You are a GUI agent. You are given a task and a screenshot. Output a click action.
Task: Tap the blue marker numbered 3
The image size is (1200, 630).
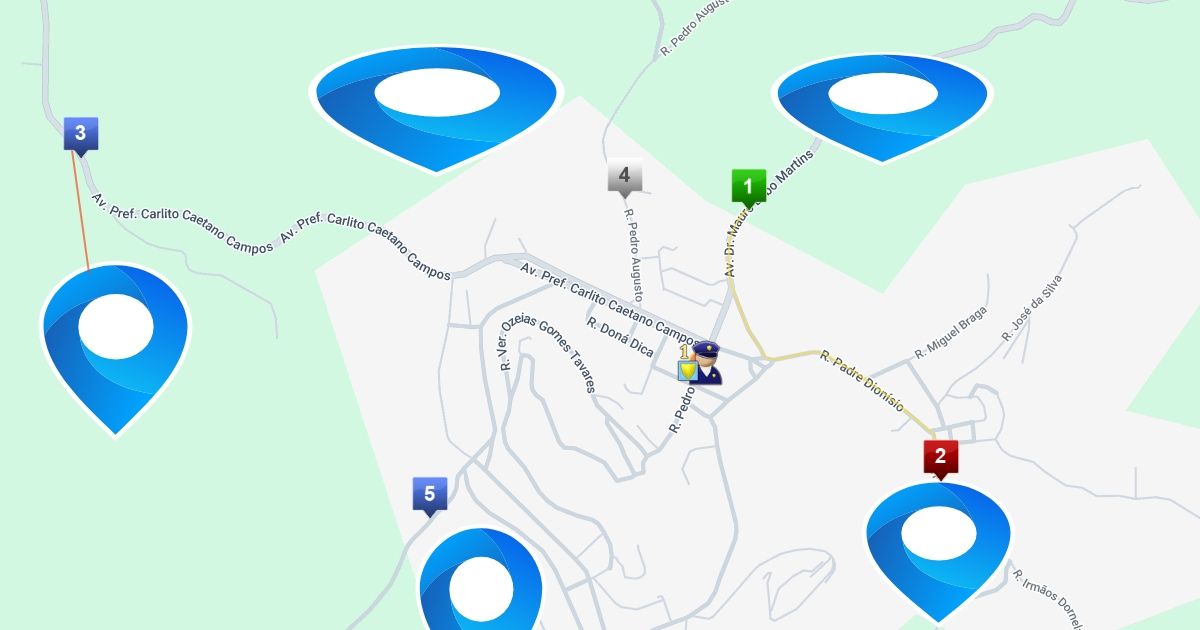click(x=80, y=133)
